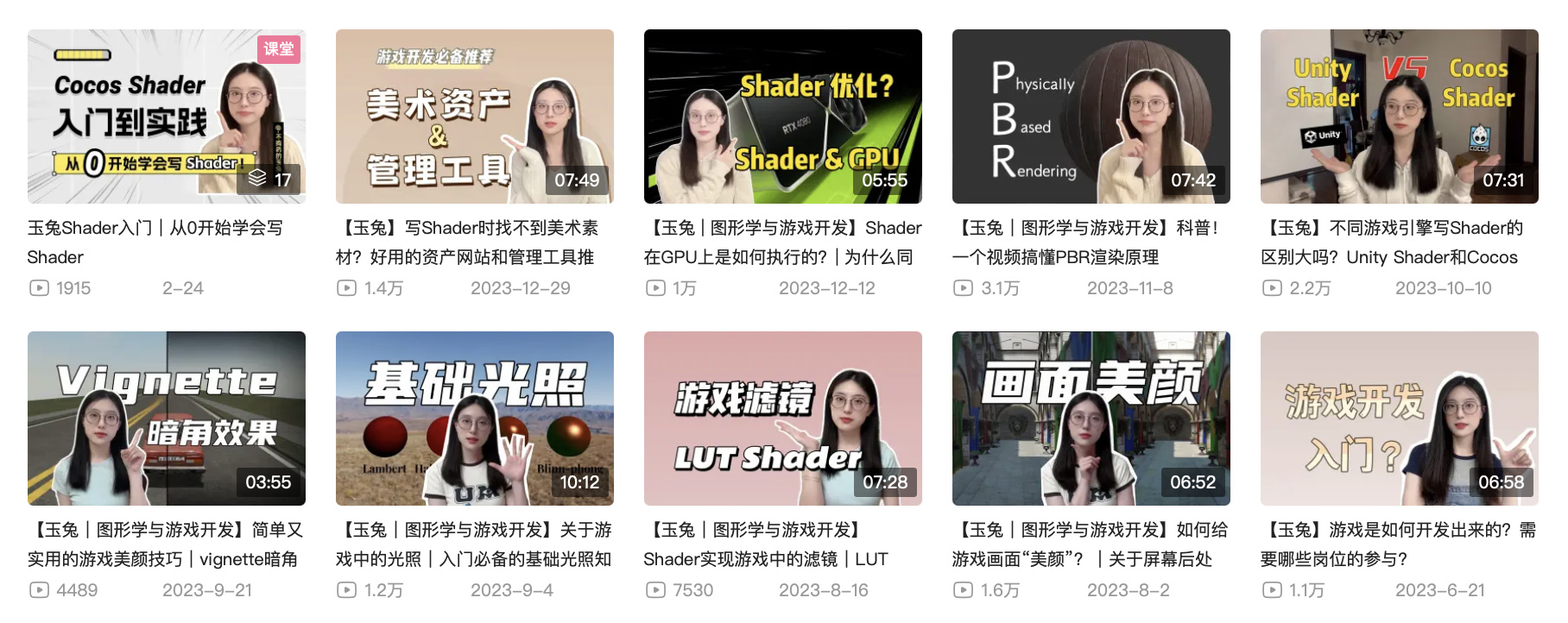1568x623 pixels.
Task: Open the 画面美颜 post-processing video
Action: point(1091,418)
